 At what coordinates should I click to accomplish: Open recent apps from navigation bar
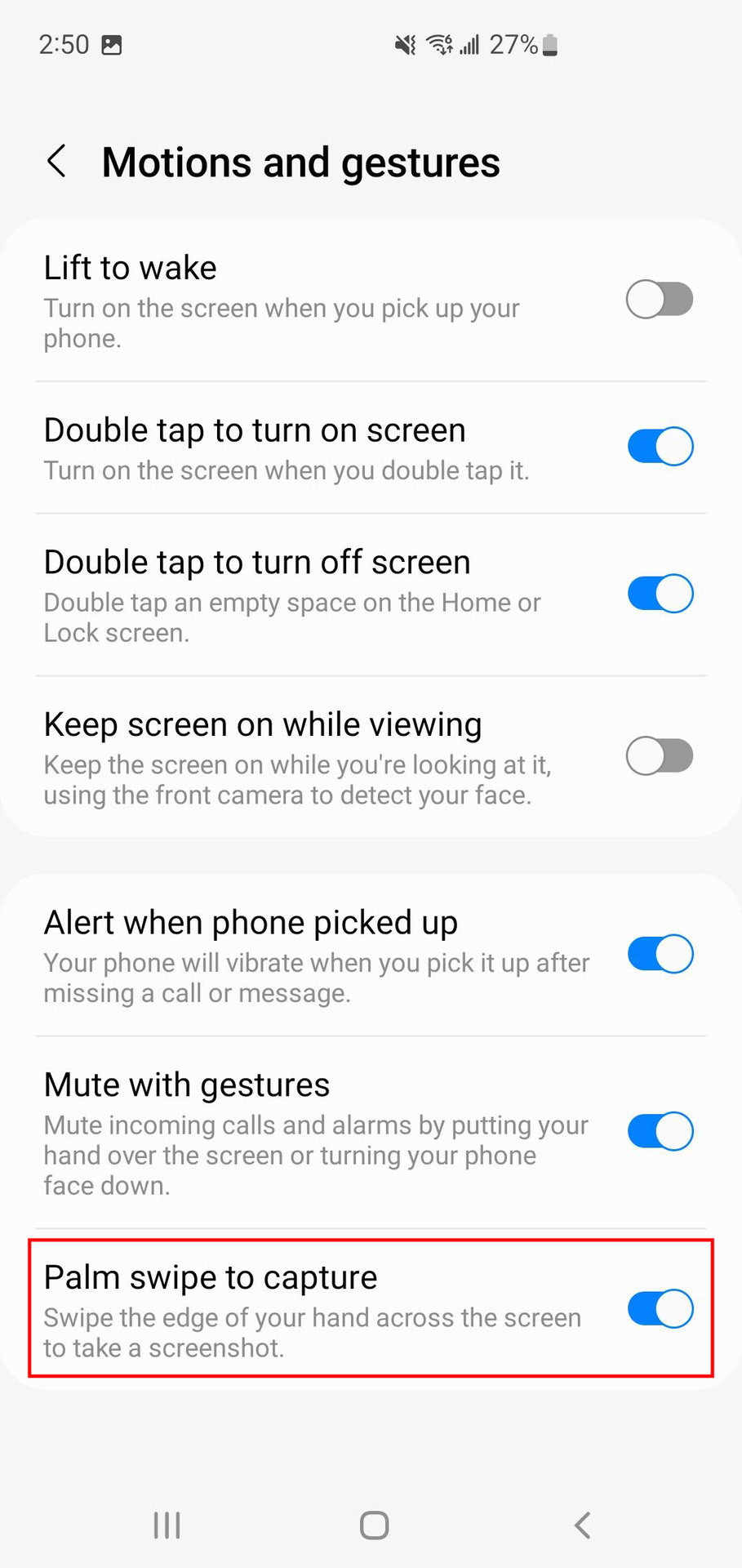pos(167,1525)
